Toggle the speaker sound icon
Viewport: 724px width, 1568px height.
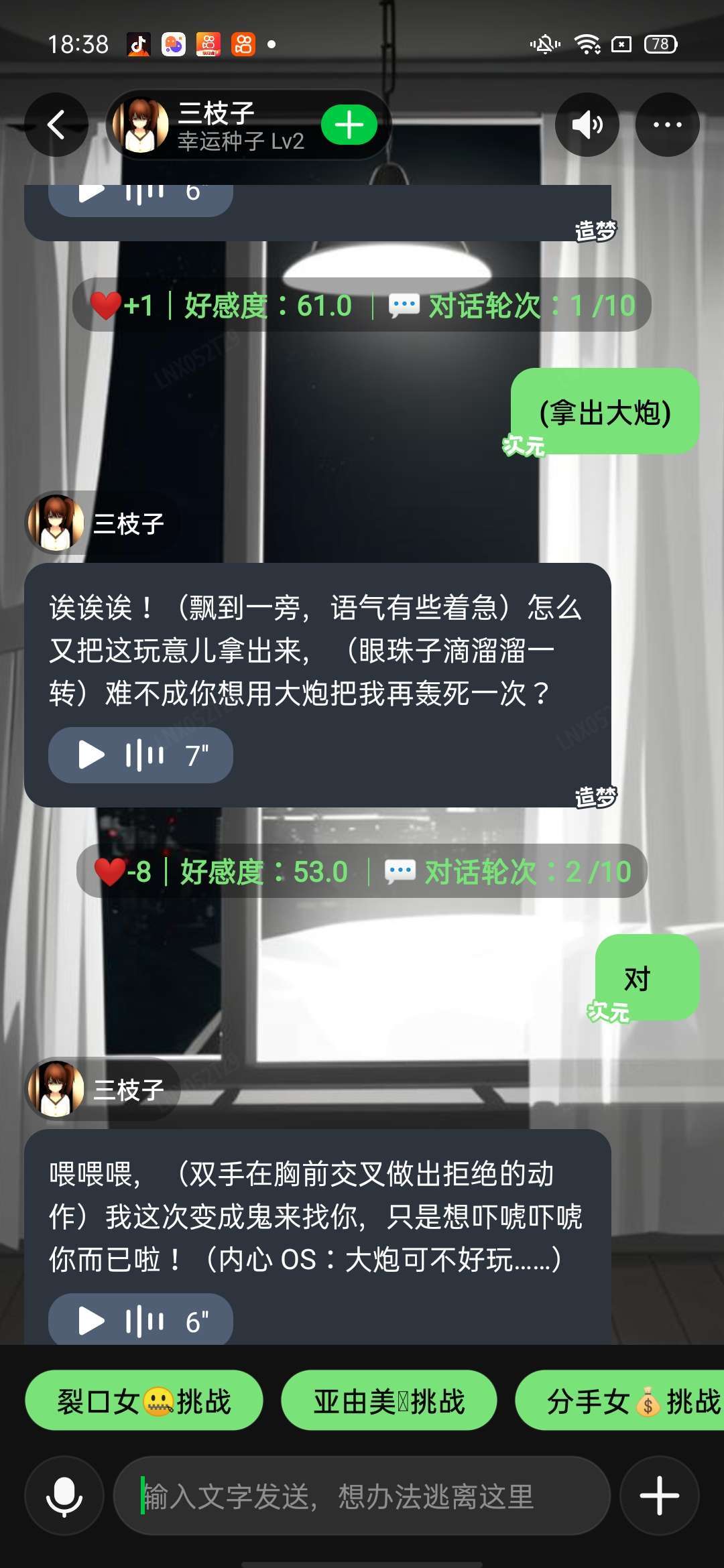[587, 125]
